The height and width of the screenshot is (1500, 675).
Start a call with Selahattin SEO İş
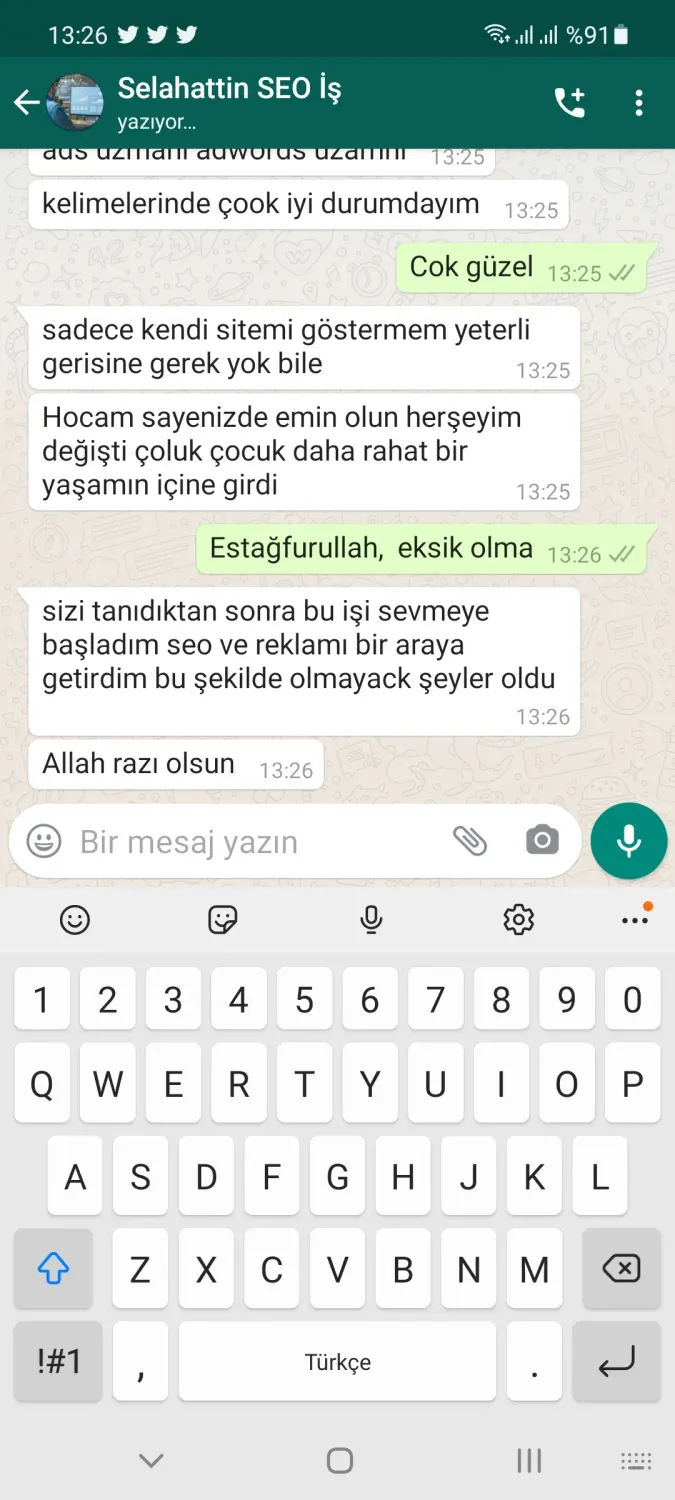570,103
